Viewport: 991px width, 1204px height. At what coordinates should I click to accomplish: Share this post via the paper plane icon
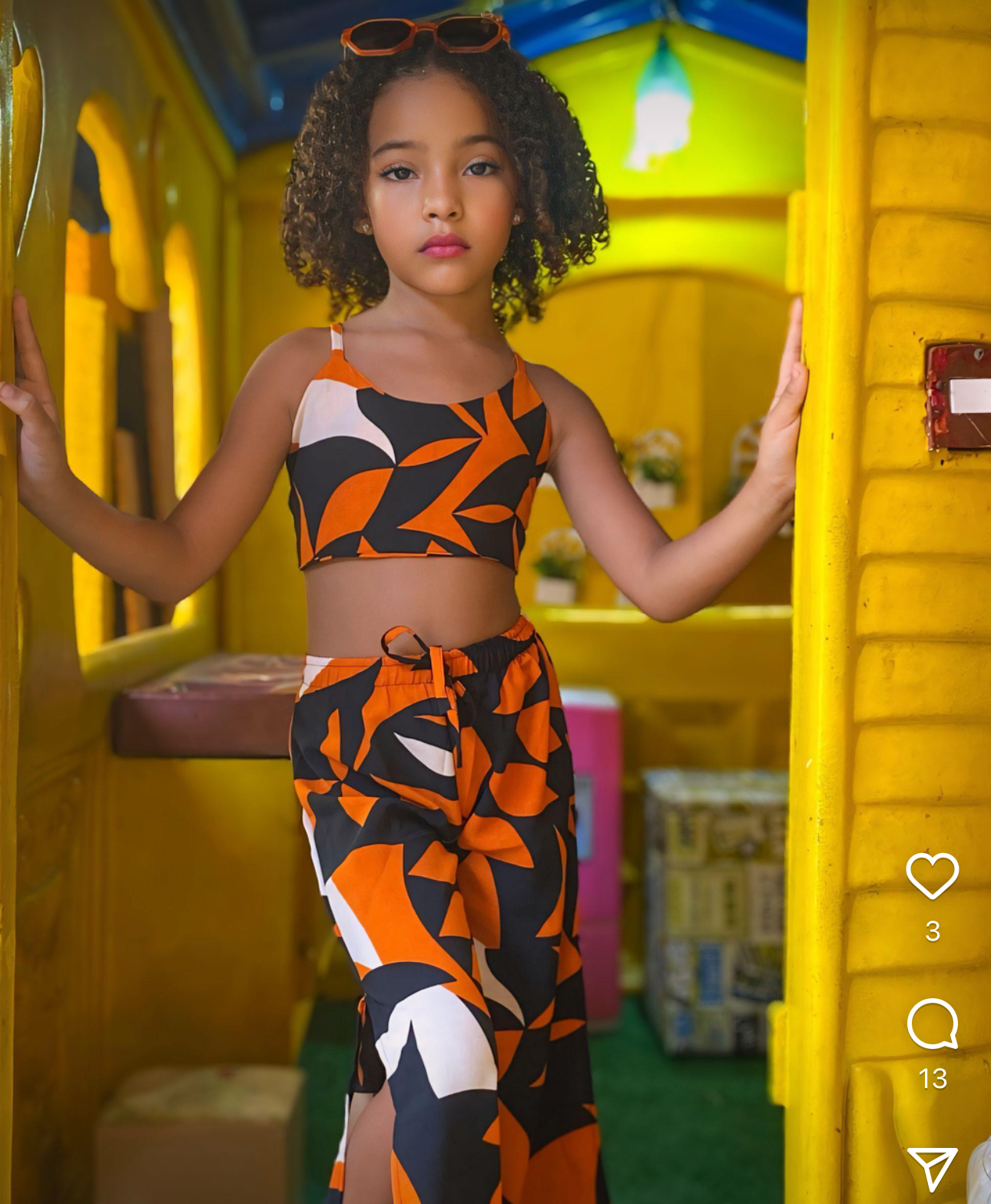[932, 1169]
